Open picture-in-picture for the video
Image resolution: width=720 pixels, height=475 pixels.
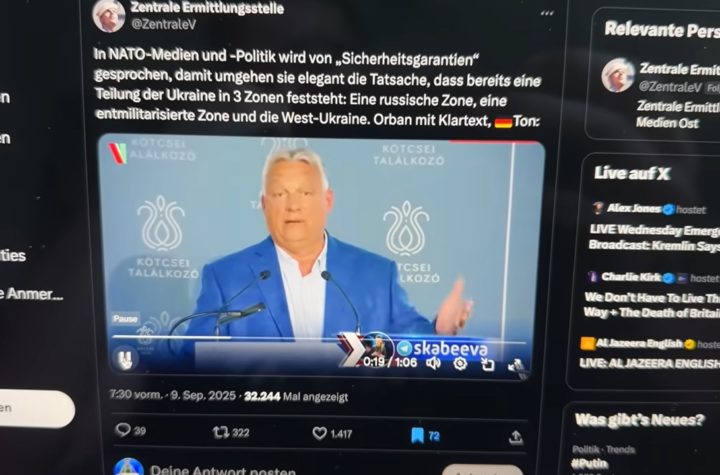tap(488, 364)
